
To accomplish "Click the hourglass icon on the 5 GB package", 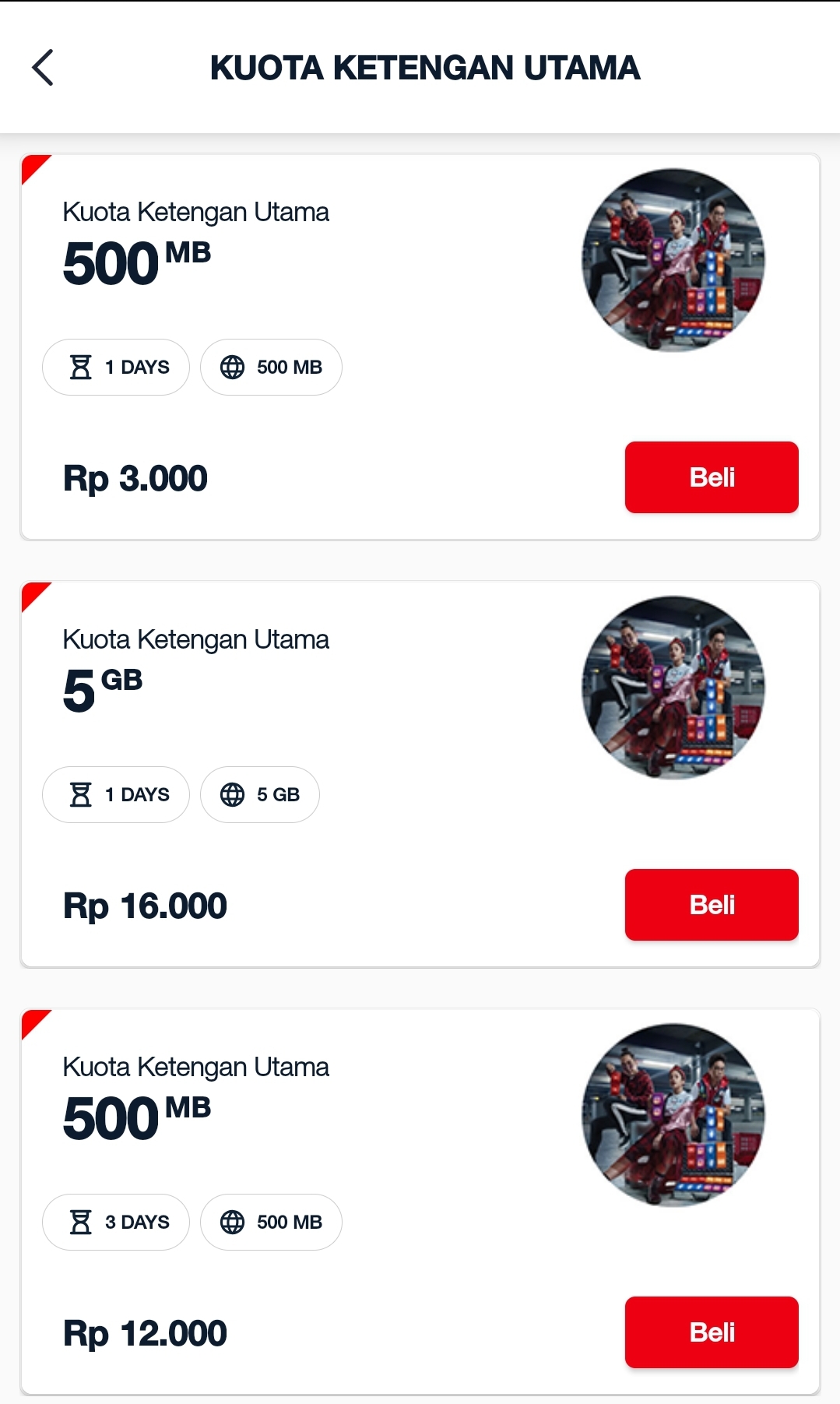I will tap(81, 794).
